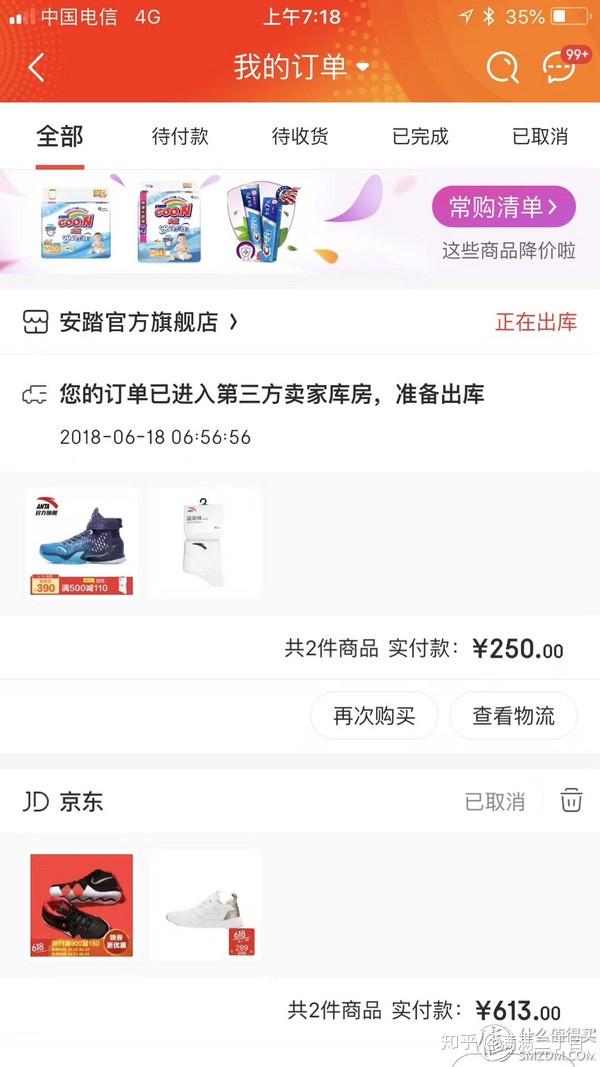The image size is (600, 1067).
Task: Delete the cancelled 京东 order
Action: coord(571,801)
